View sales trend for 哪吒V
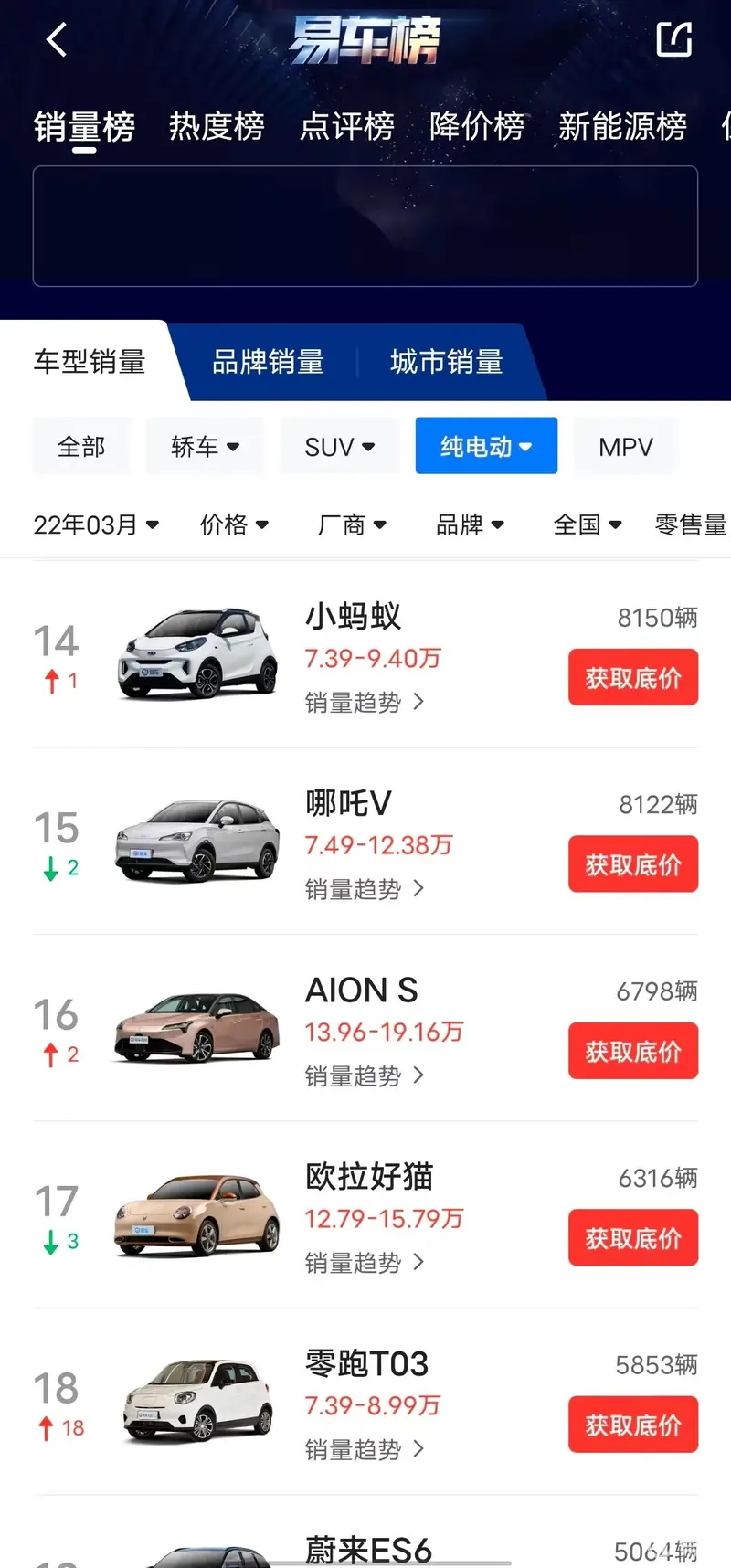This screenshot has height=1568, width=731. point(365,889)
